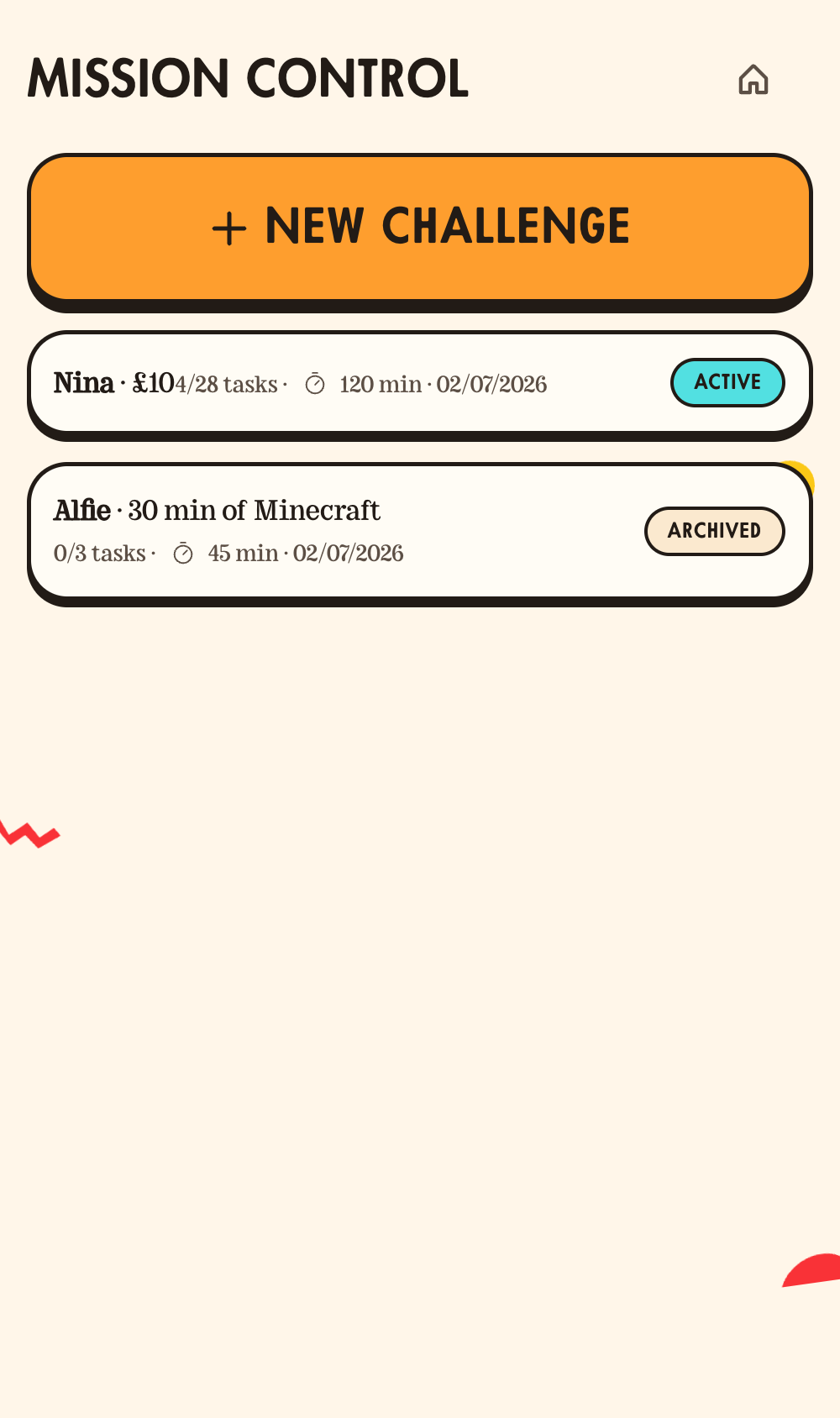
Task: Open Alfie's Minecraft challenge card
Action: pos(420,533)
